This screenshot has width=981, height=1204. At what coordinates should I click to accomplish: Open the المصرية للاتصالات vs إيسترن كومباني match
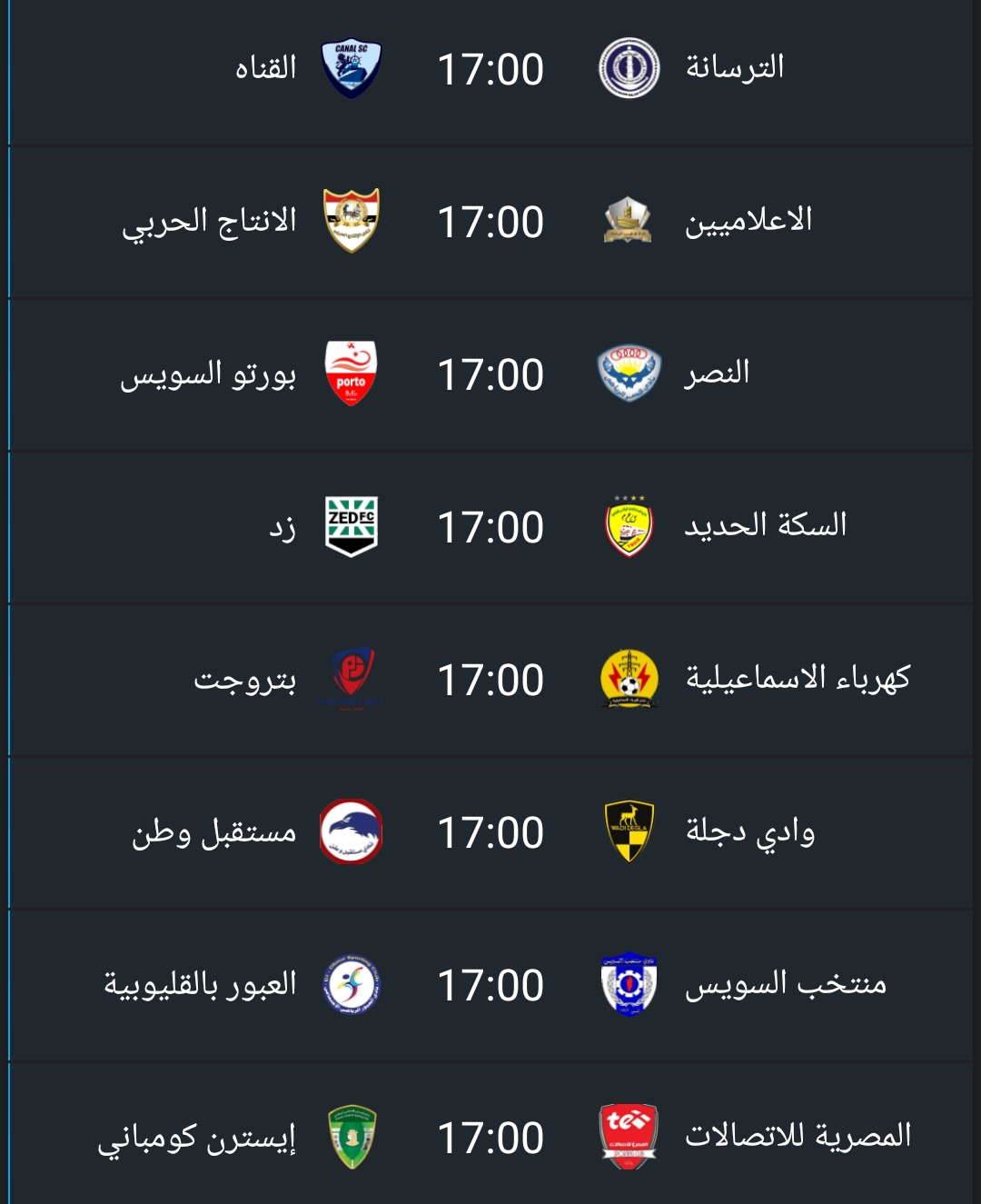tap(490, 1138)
